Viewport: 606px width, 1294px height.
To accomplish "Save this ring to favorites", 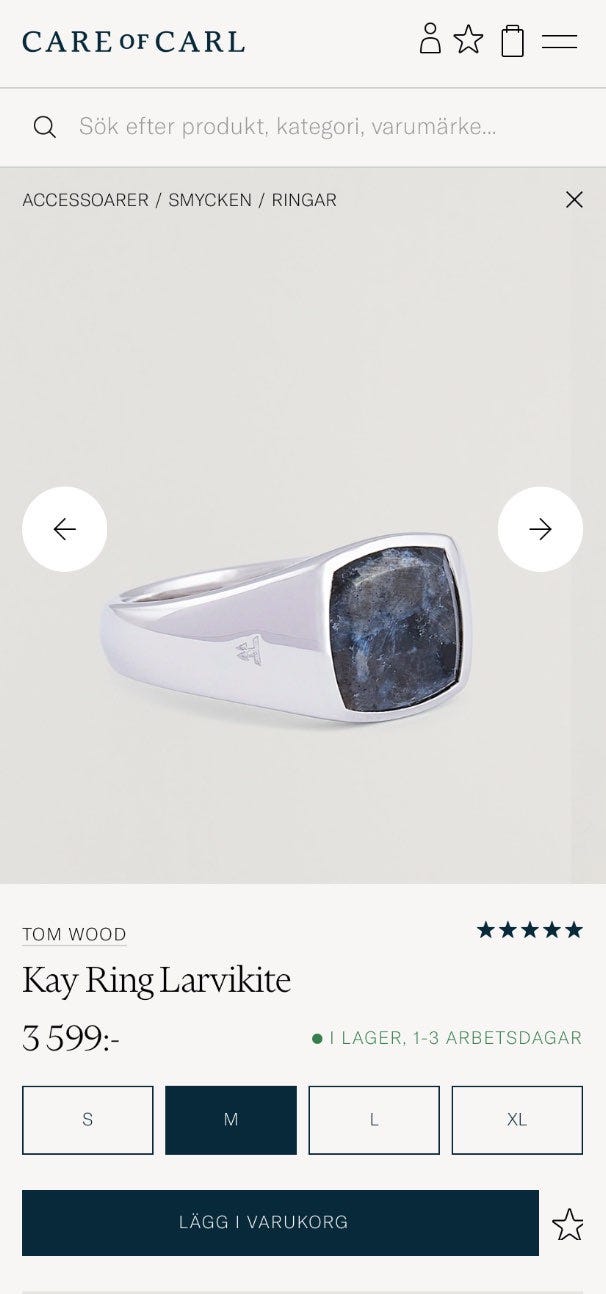I will tap(568, 1224).
